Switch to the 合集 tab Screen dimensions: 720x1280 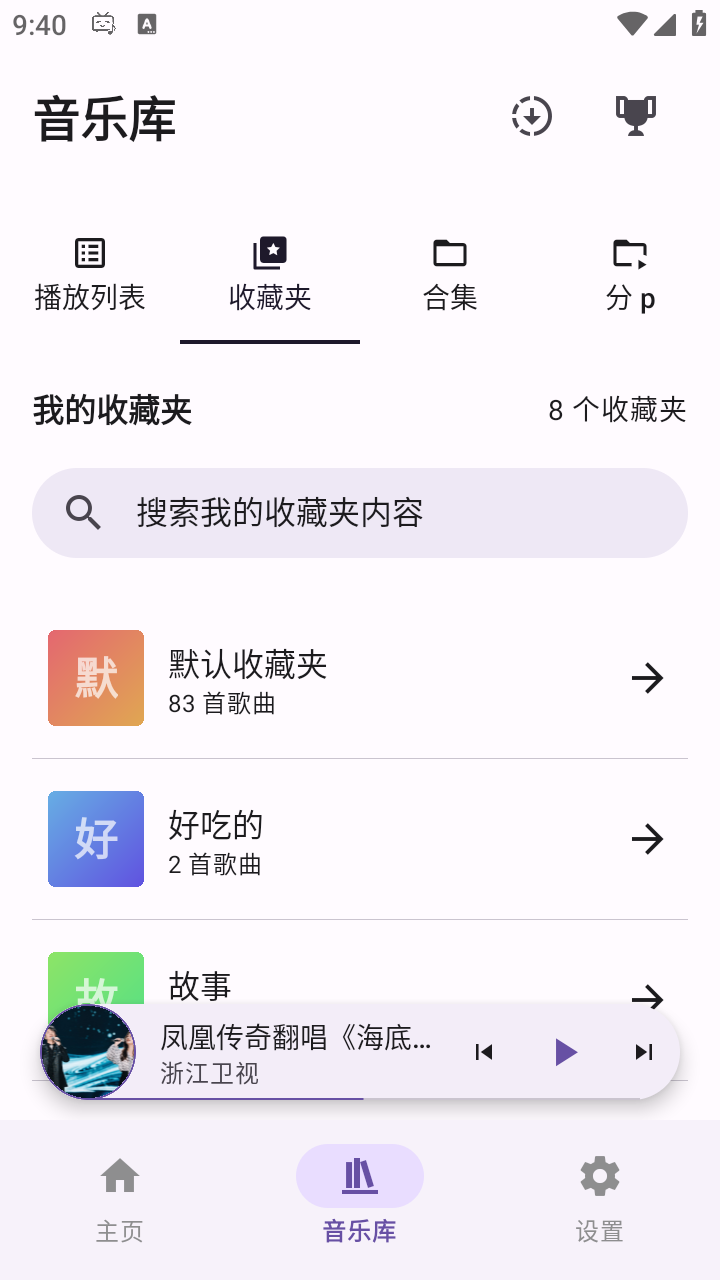[449, 275]
